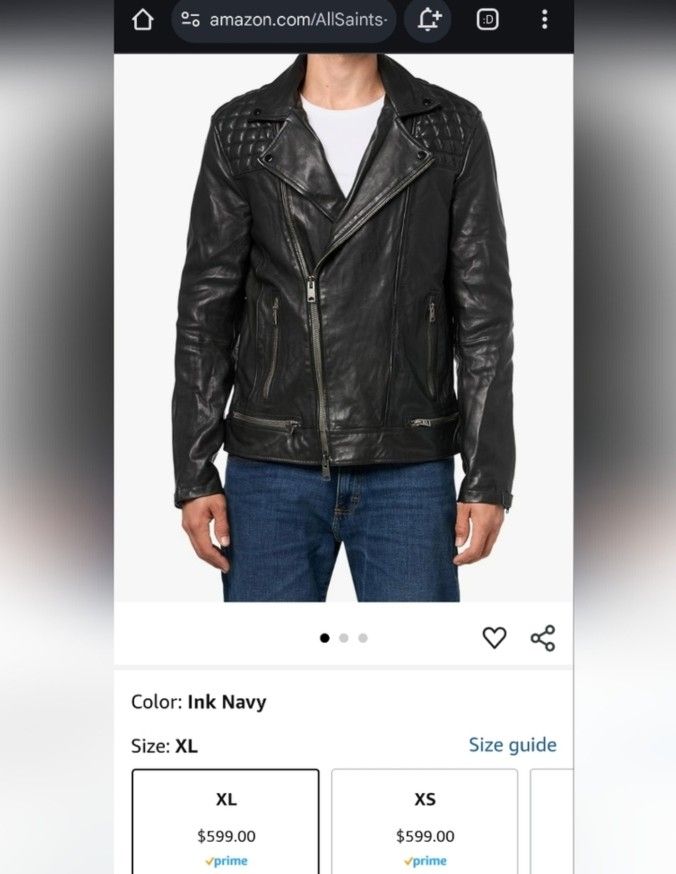The height and width of the screenshot is (874, 676).
Task: Open the jacket product image
Action: pyautogui.click(x=343, y=330)
